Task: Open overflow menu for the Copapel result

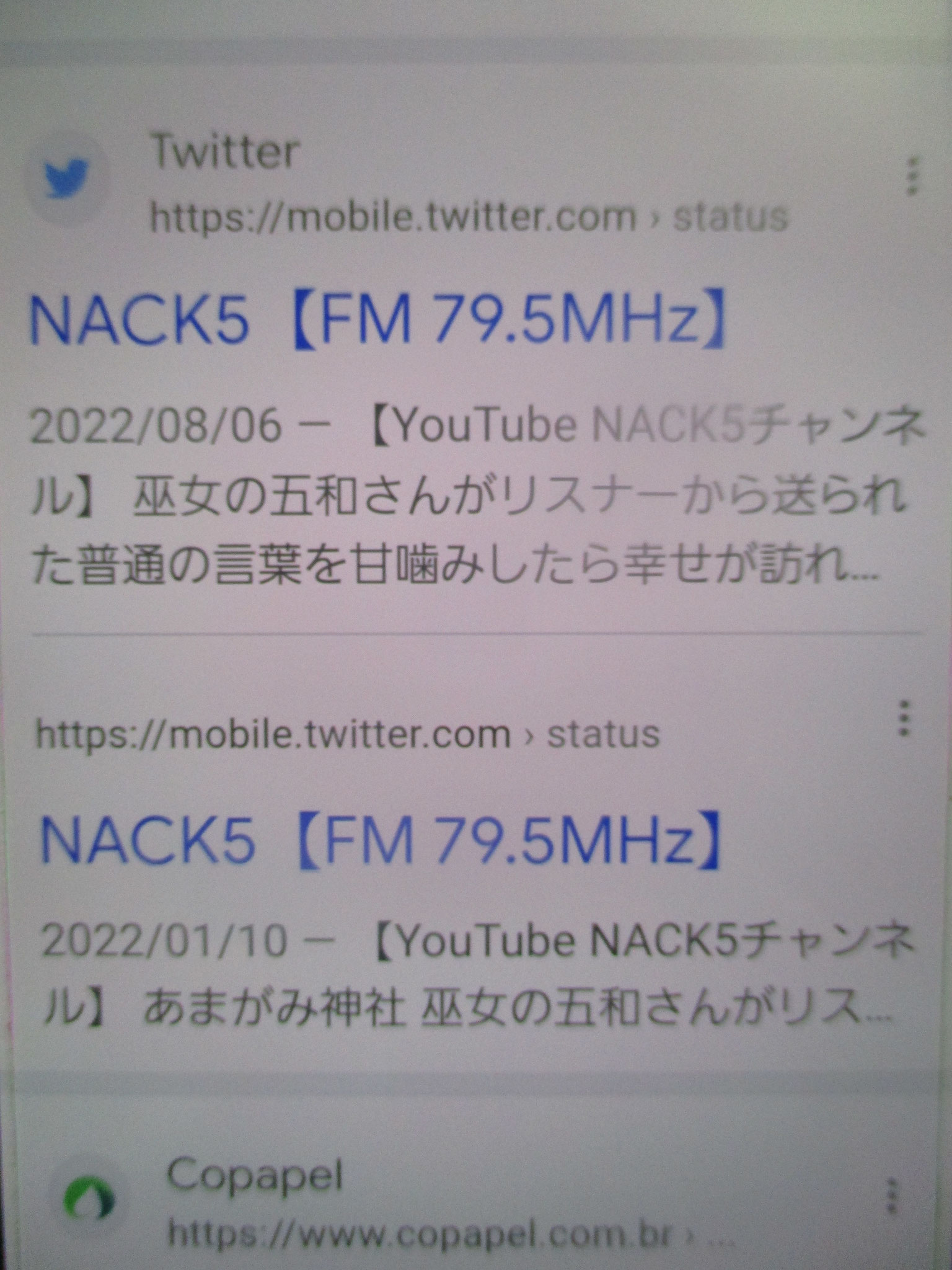Action: point(891,1196)
